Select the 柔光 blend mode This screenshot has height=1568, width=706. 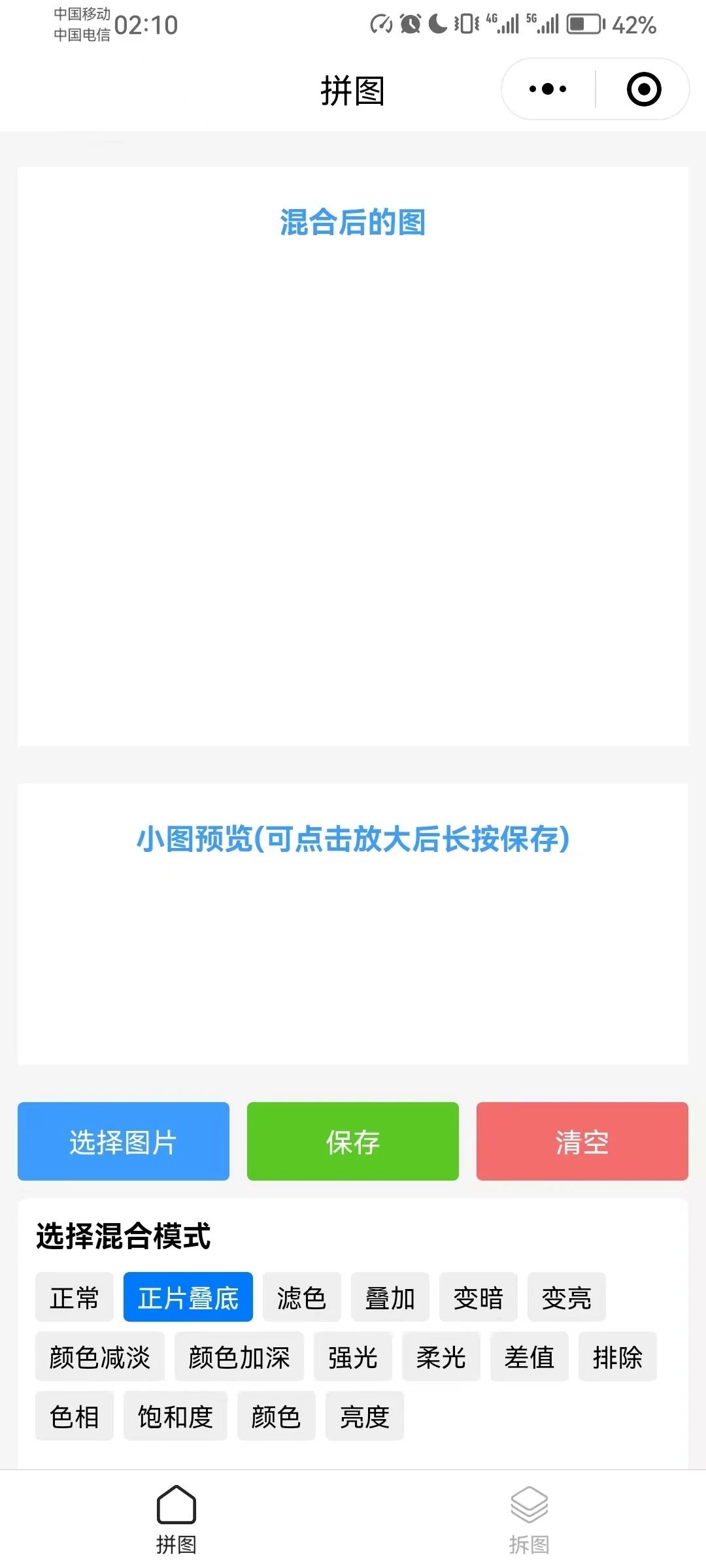[x=441, y=1356]
